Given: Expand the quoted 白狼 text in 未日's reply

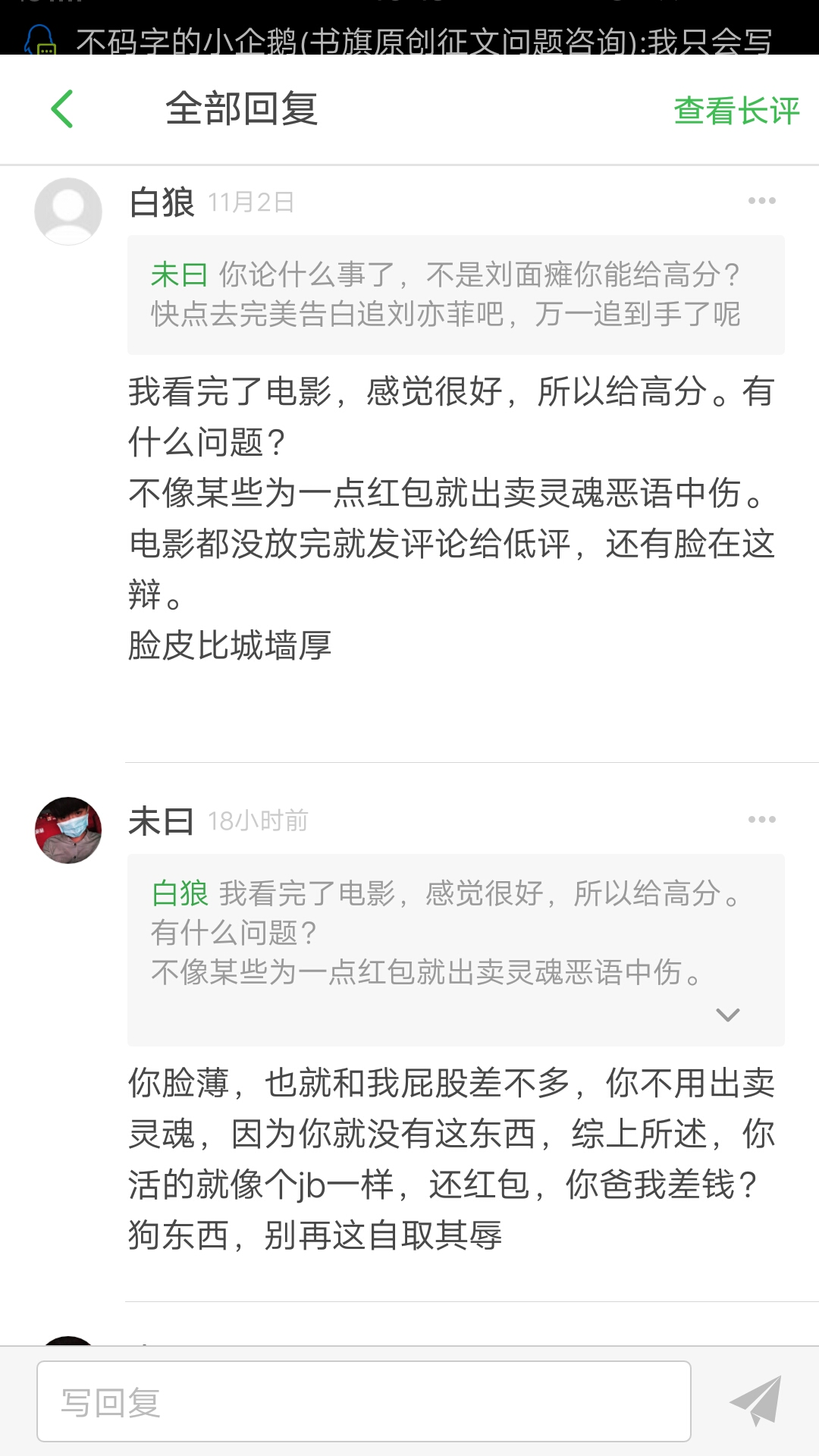Looking at the screenshot, I should click(x=727, y=1015).
